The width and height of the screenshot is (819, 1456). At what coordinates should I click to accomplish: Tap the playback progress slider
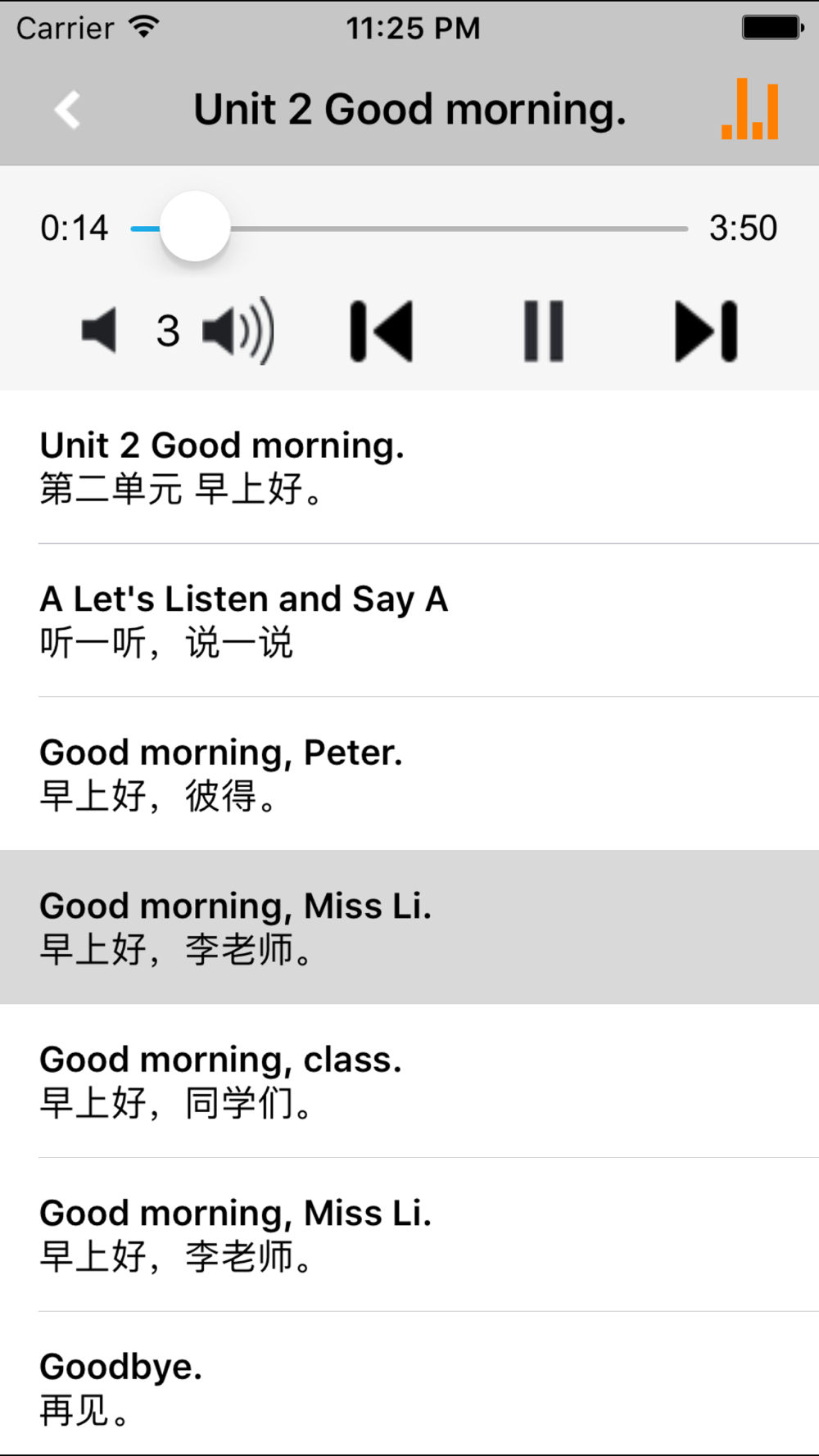409,228
